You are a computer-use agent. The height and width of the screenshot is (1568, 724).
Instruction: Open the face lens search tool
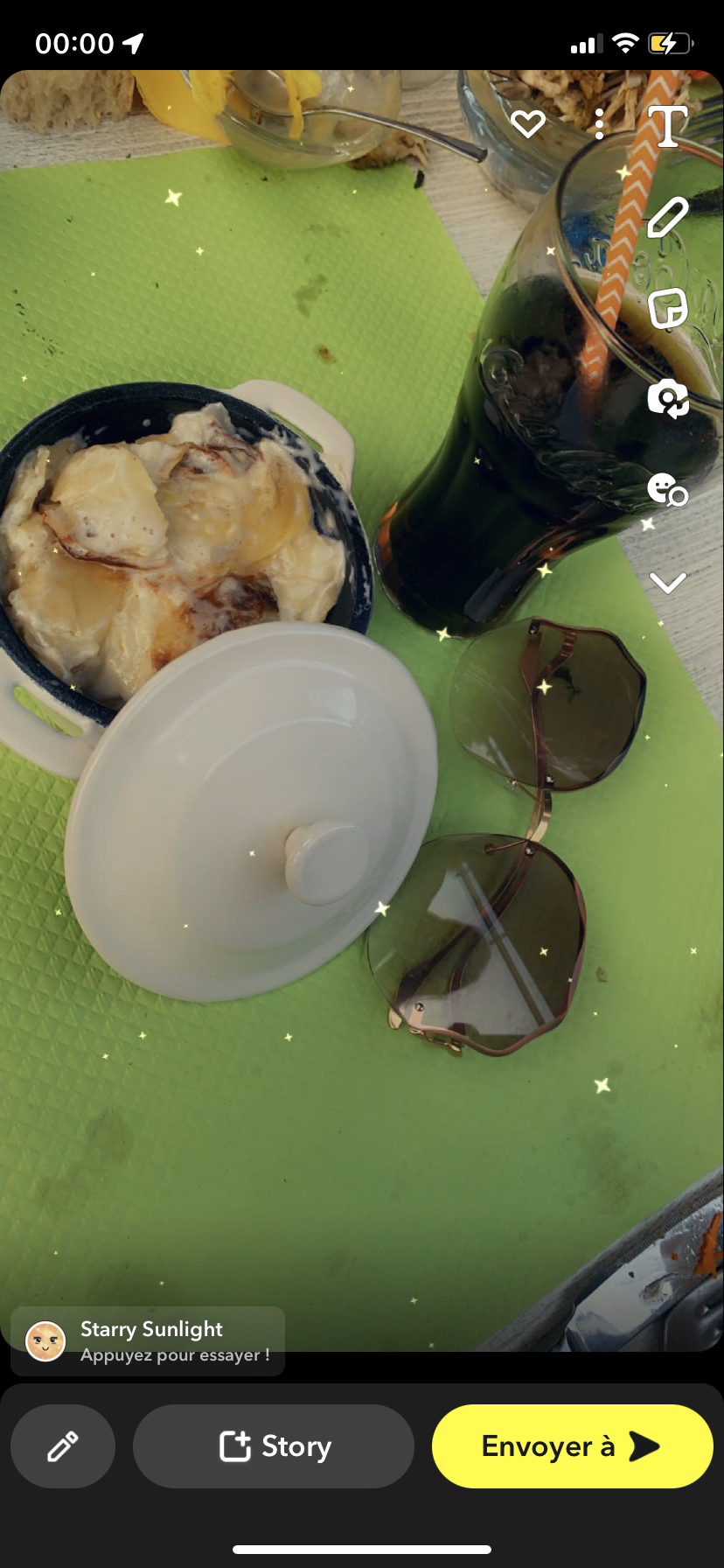pyautogui.click(x=667, y=489)
